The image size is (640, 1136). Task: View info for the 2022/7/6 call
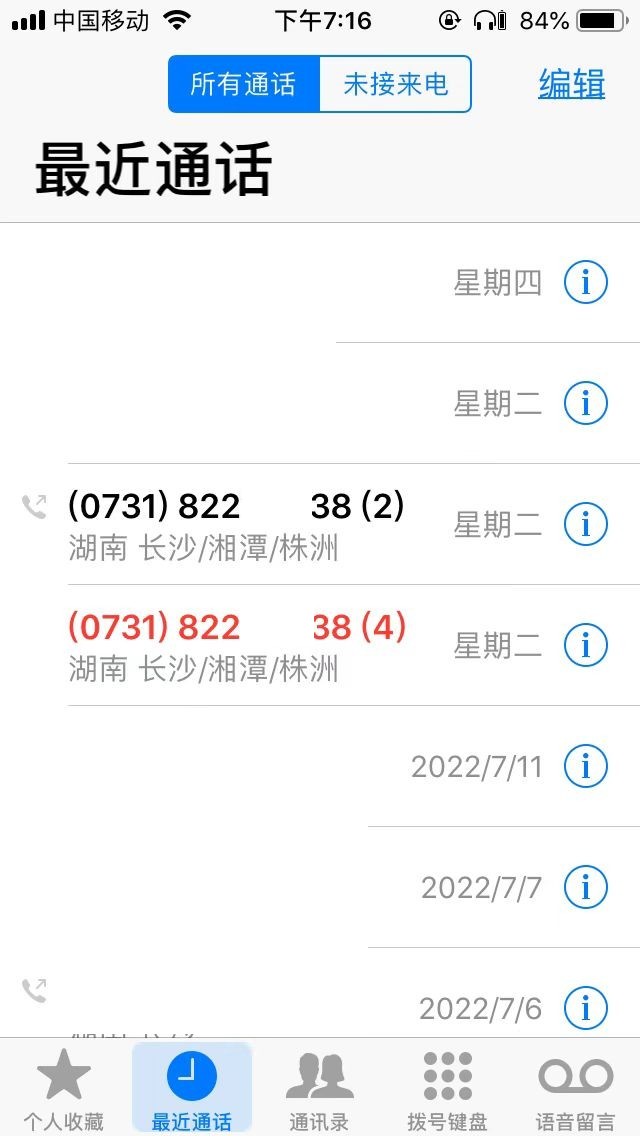(586, 1008)
